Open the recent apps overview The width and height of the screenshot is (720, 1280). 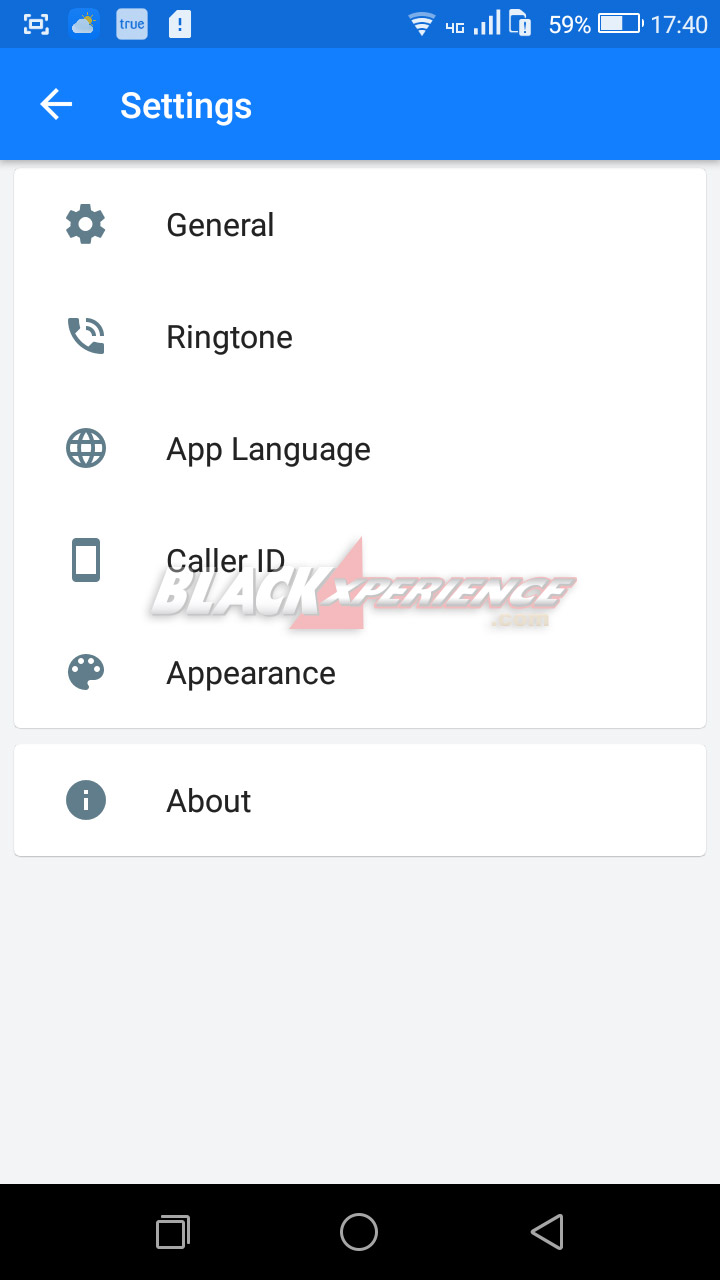(173, 1232)
